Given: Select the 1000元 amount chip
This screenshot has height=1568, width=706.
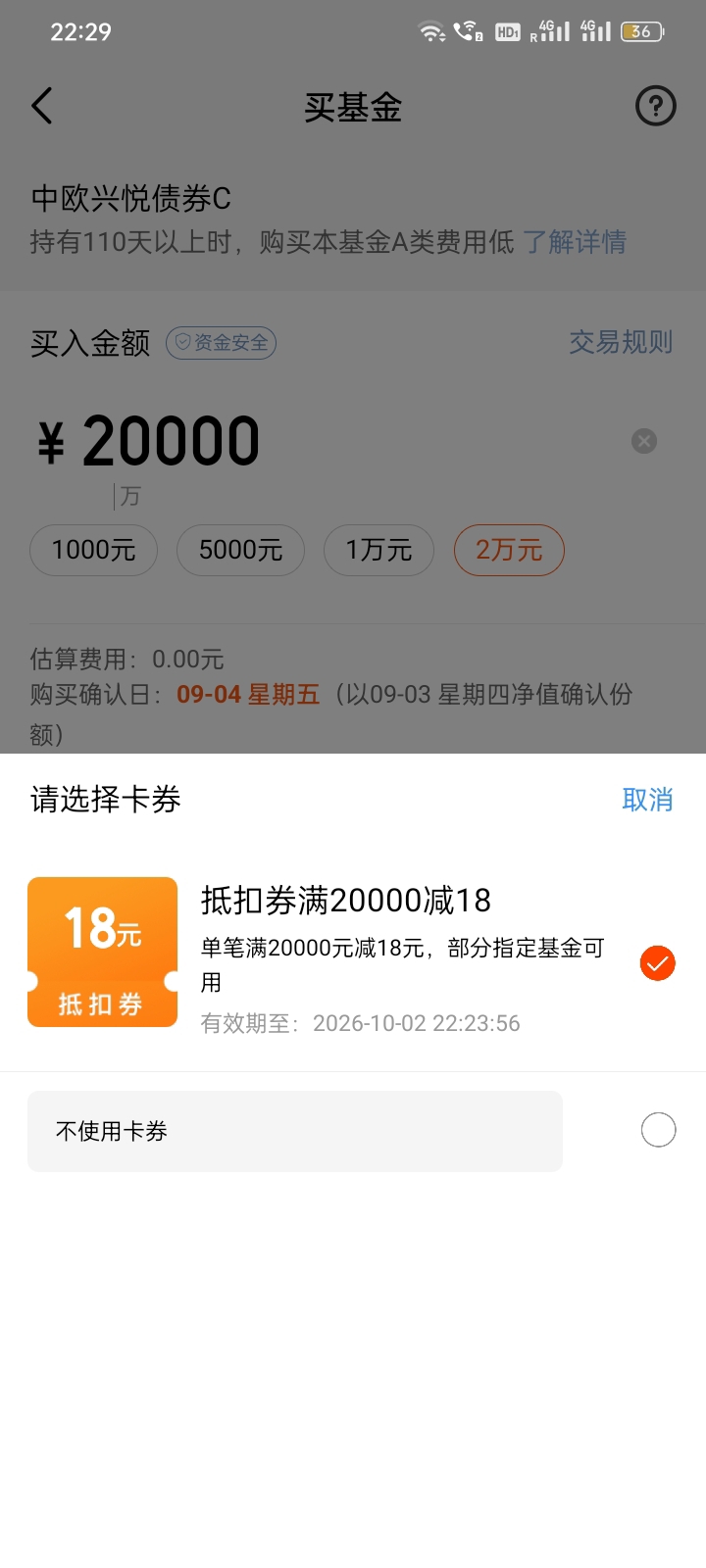Looking at the screenshot, I should pos(93,550).
